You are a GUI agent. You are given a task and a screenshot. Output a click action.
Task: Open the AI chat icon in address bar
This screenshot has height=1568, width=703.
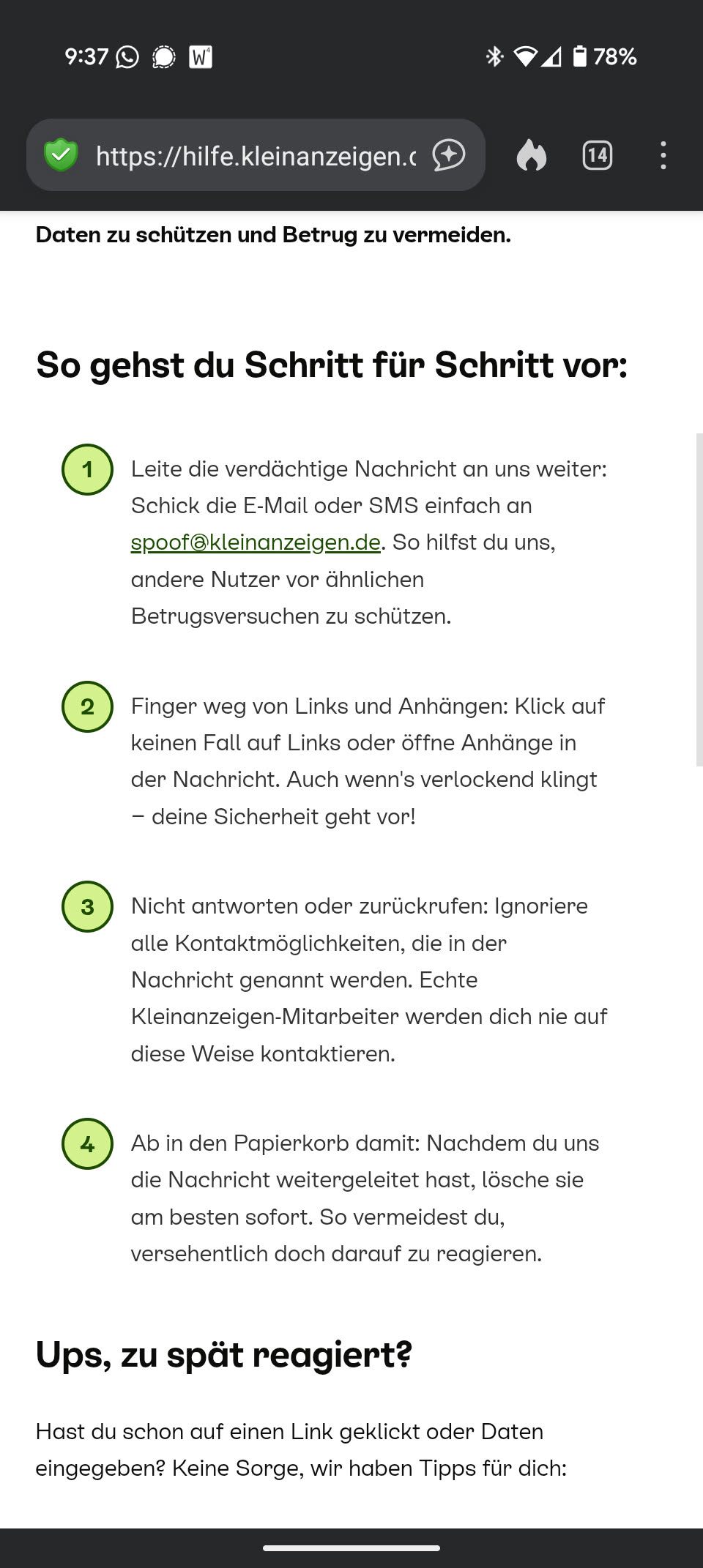pos(448,155)
